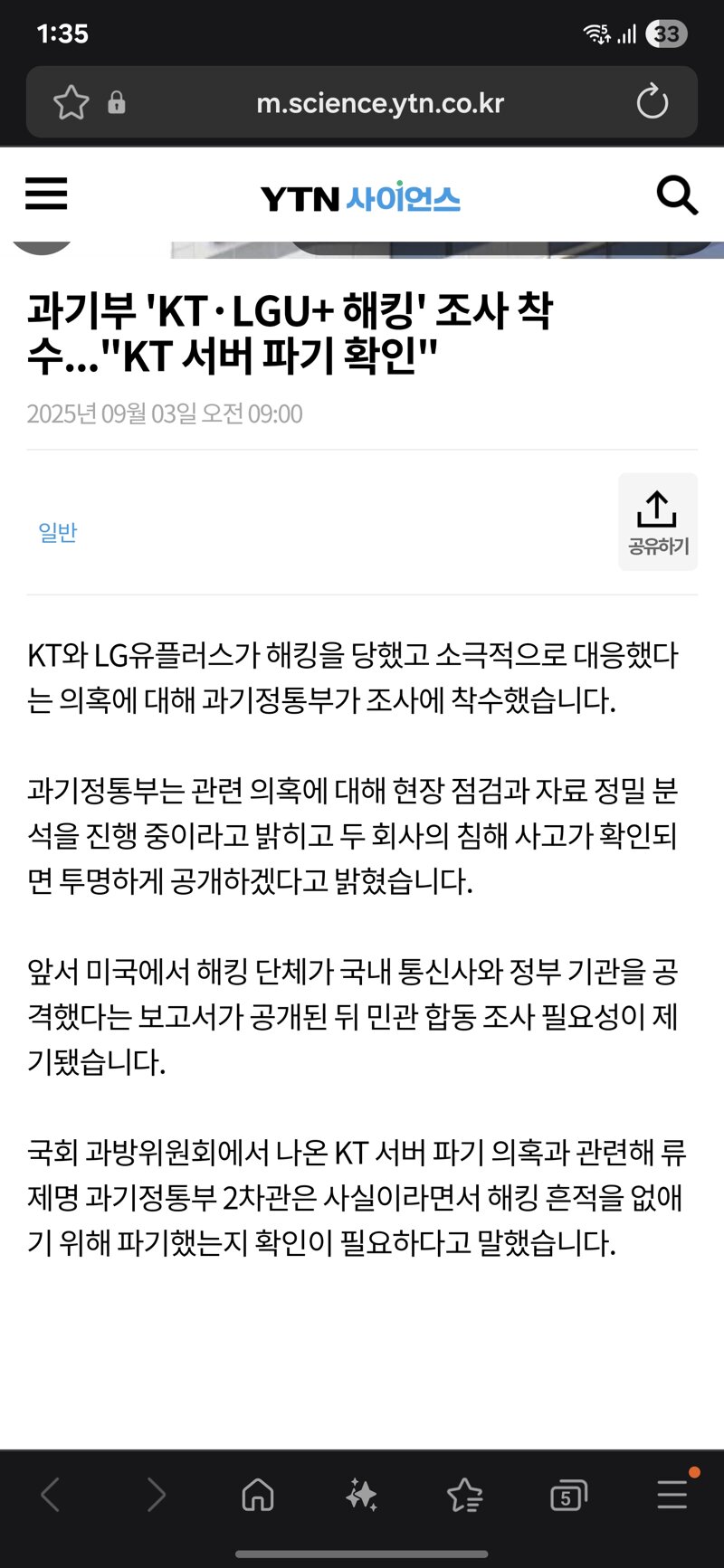Tap the m.science.ytn.co.kr address bar
The image size is (724, 1568).
[379, 103]
